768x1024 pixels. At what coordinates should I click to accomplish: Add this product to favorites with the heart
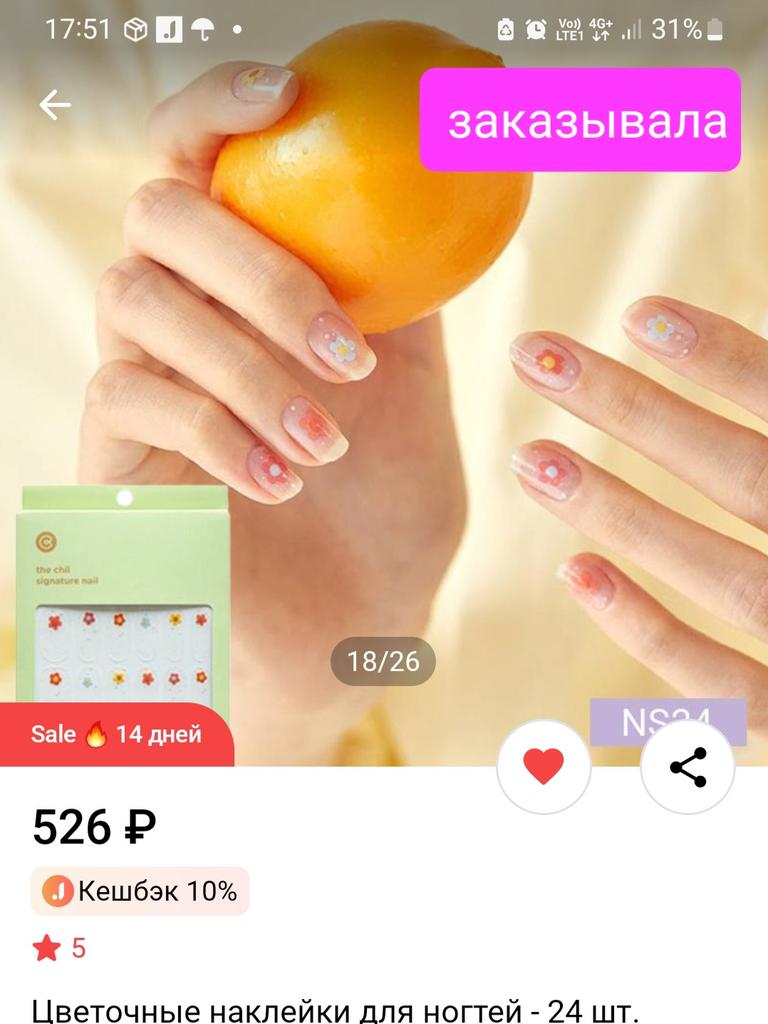point(544,767)
